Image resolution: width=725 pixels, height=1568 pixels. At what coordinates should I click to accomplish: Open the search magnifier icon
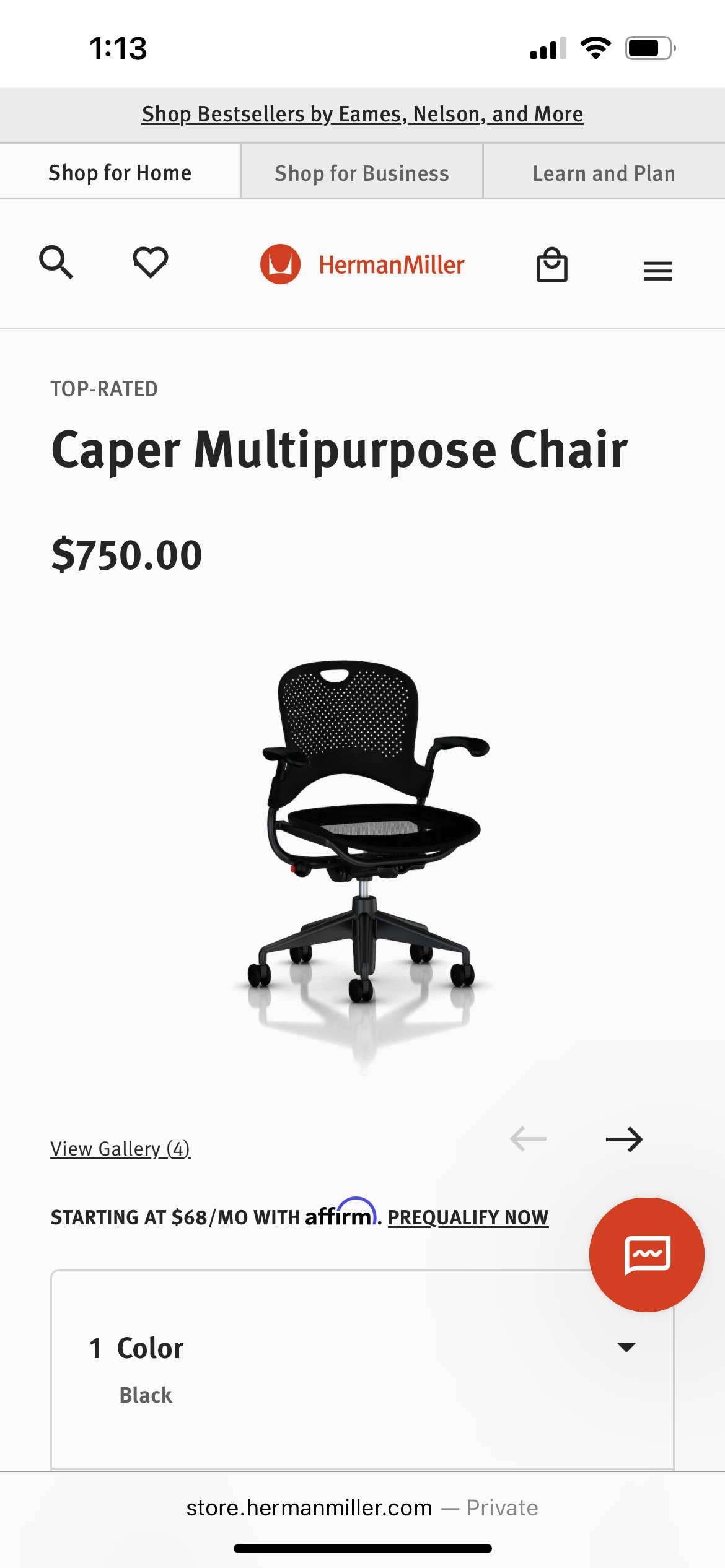pos(56,263)
